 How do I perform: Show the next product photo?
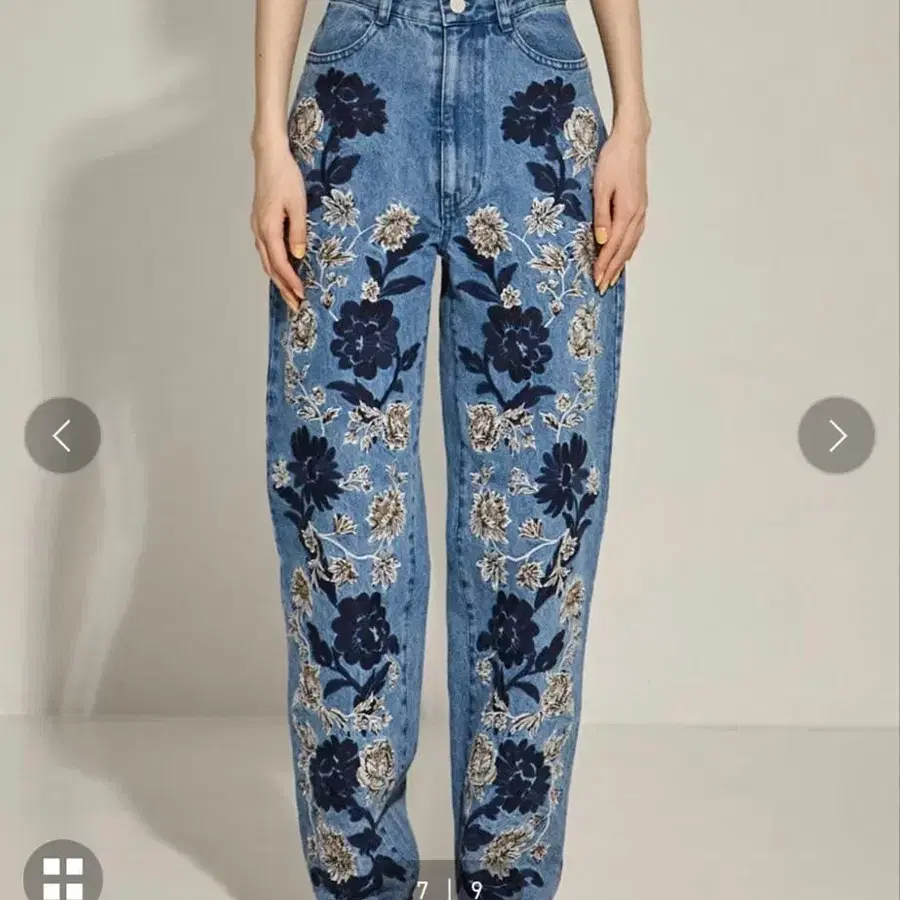(836, 435)
